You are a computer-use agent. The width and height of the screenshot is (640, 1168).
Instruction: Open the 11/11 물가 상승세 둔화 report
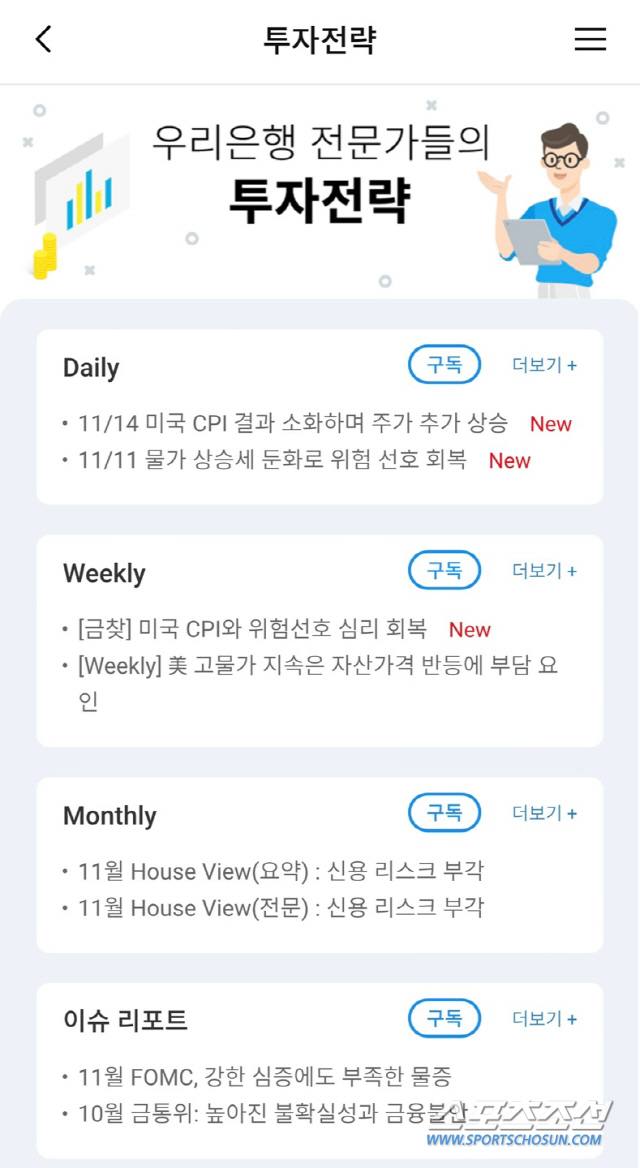pos(273,461)
